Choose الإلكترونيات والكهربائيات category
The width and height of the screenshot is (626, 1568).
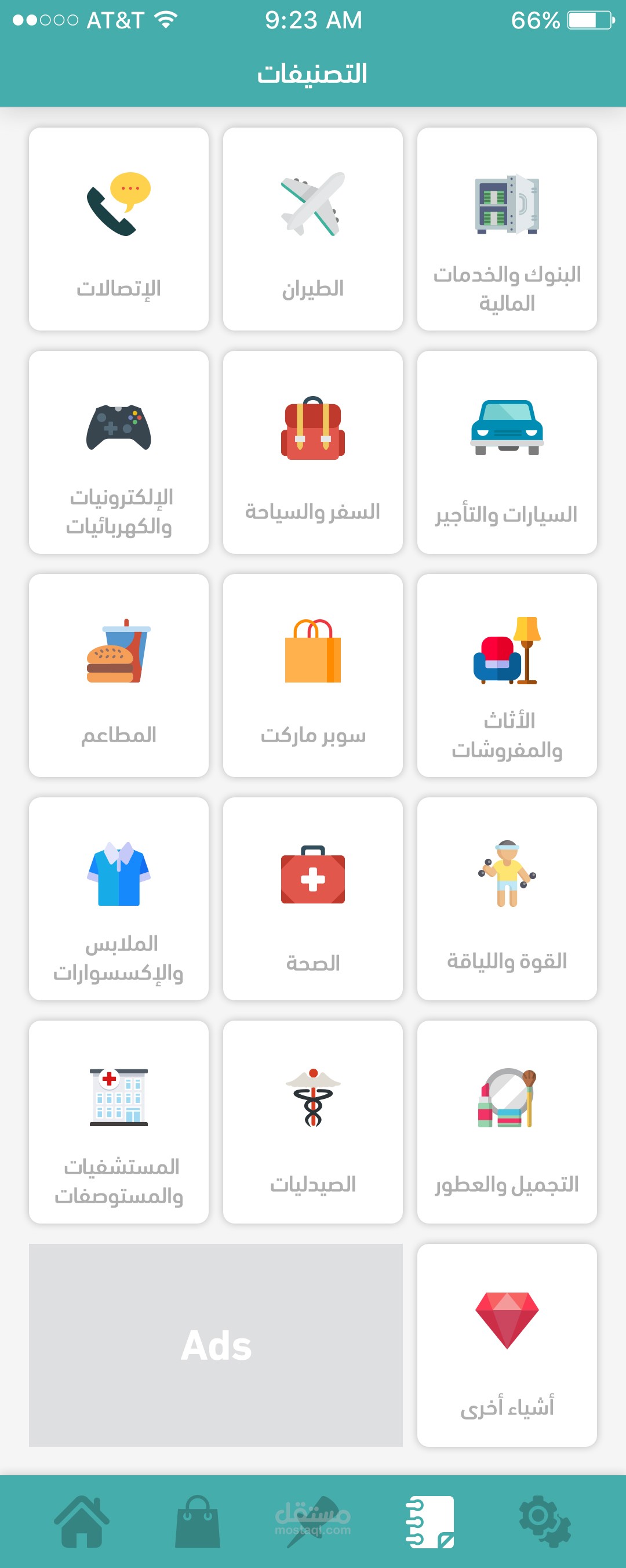click(x=119, y=452)
